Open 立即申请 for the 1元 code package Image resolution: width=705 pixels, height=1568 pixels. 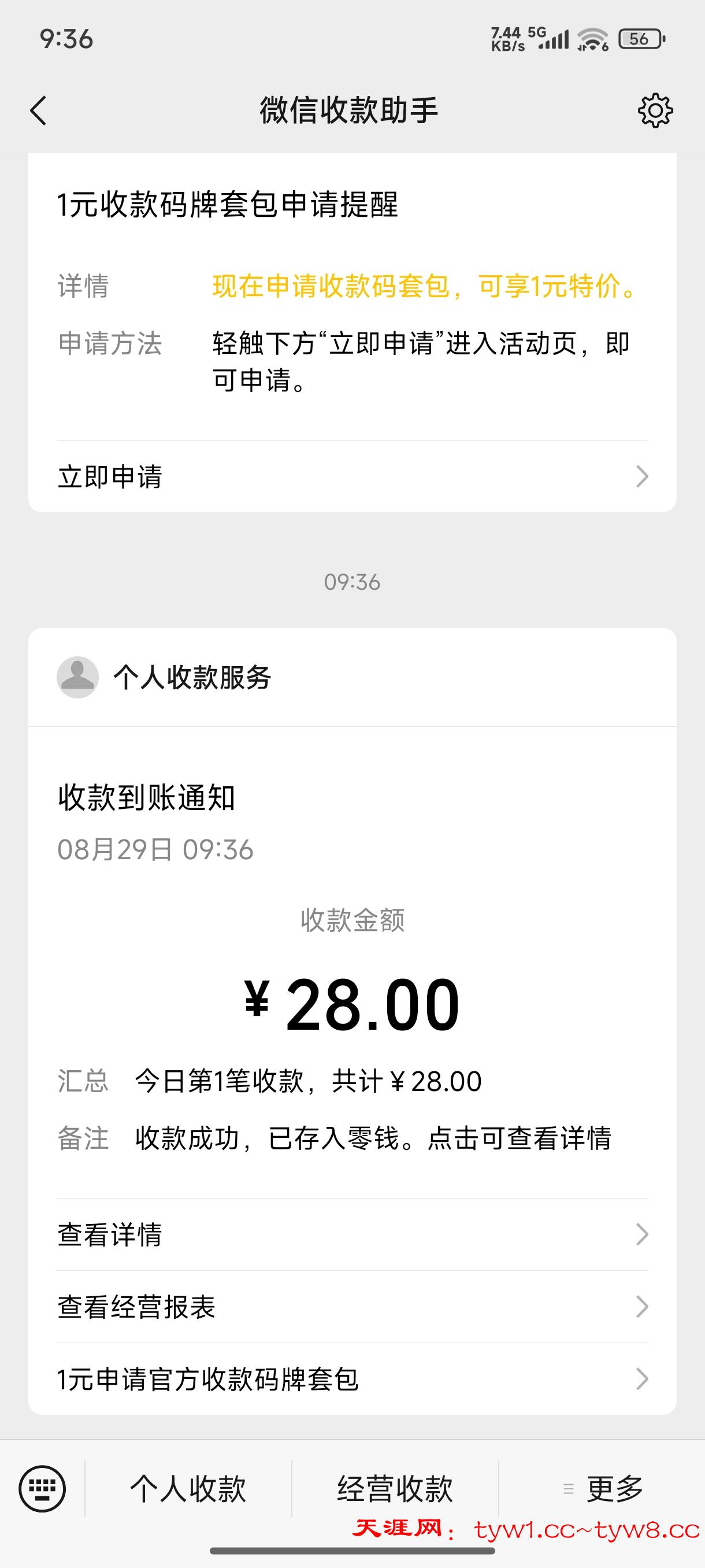[x=352, y=476]
